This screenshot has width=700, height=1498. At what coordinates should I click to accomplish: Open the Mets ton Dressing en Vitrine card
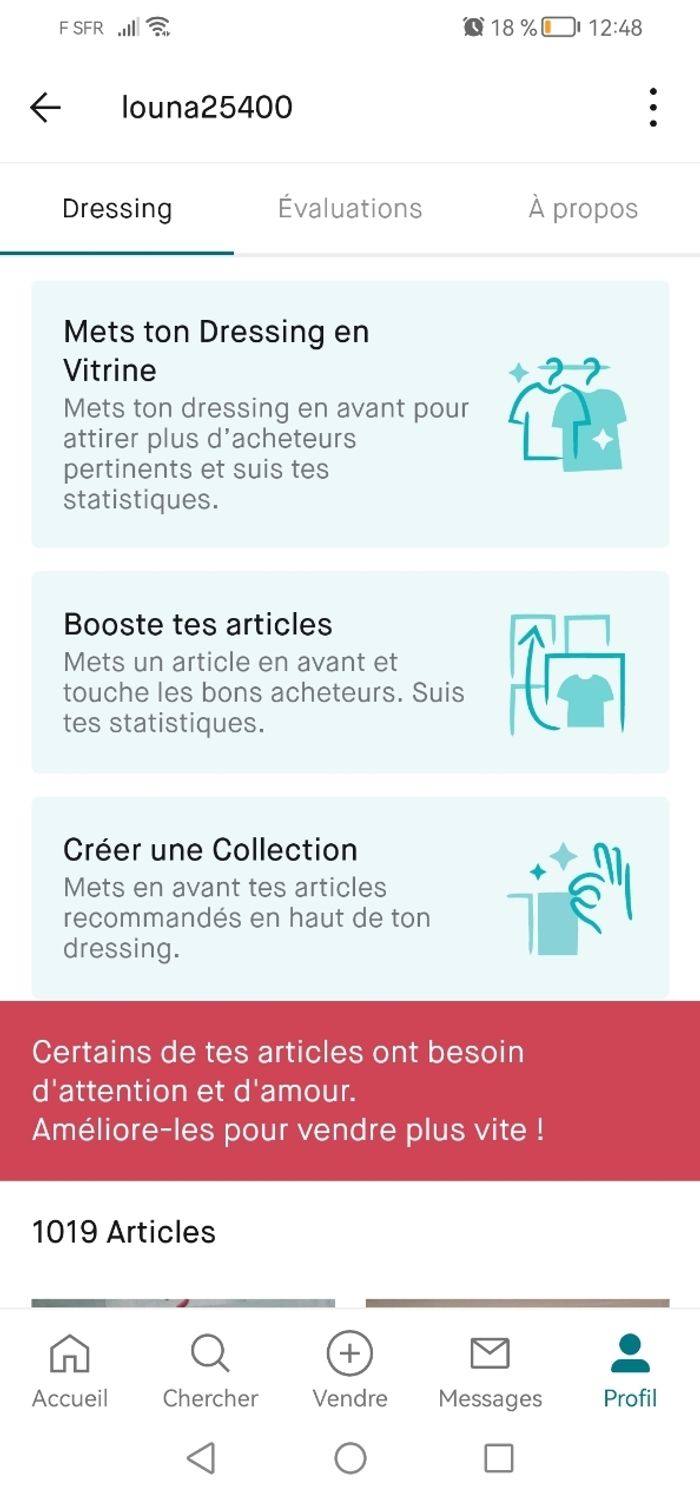point(350,414)
